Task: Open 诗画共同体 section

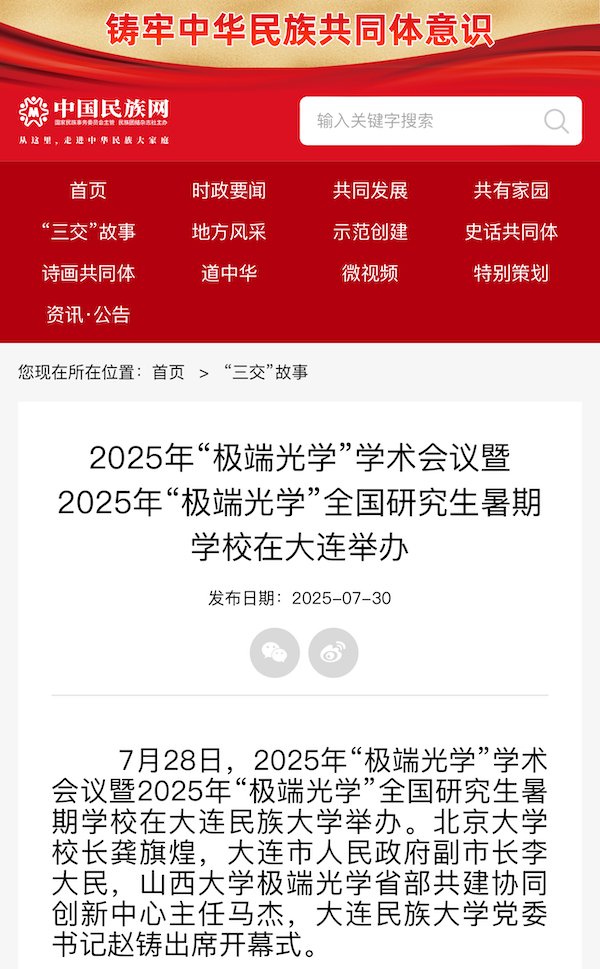Action: 88,273
